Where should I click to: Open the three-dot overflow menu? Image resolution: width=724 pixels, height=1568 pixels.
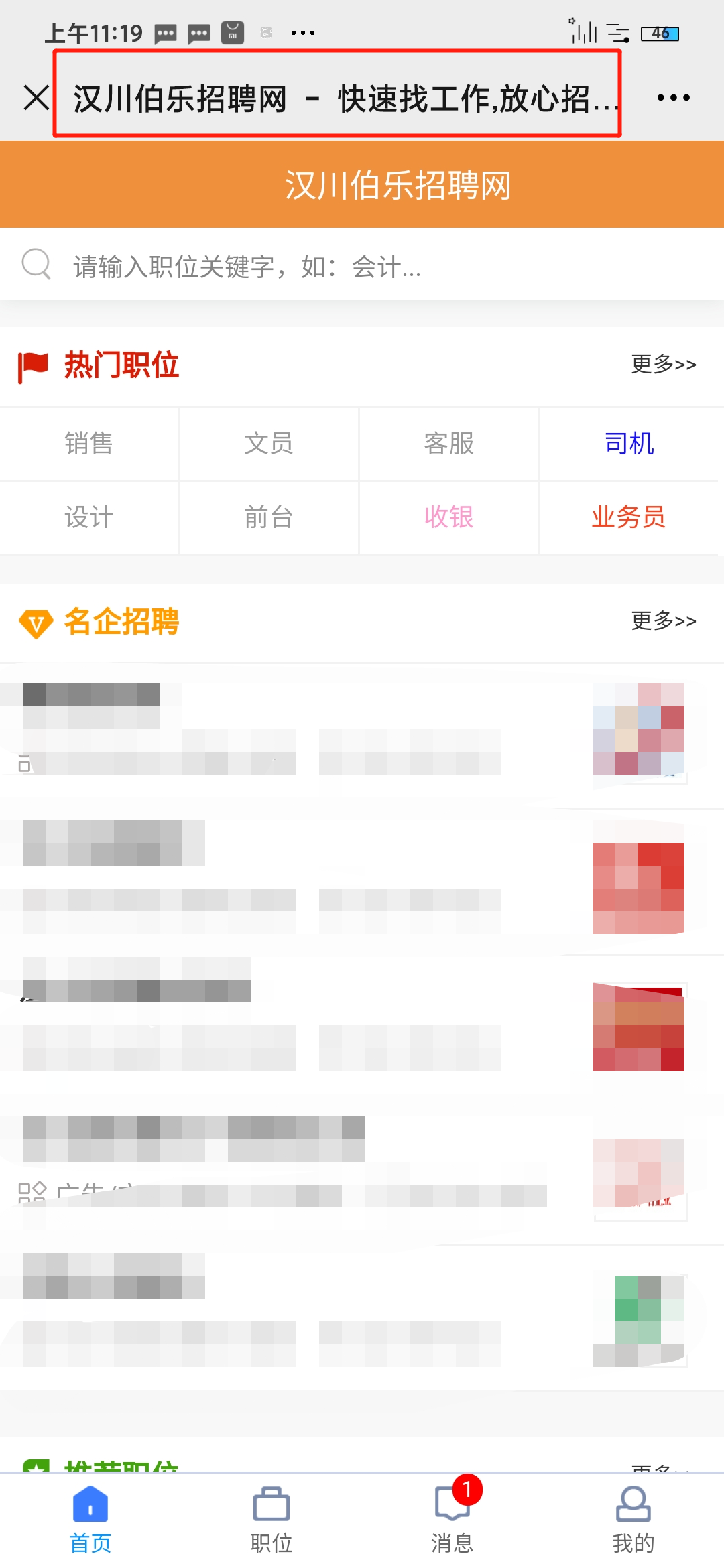pos(673,98)
